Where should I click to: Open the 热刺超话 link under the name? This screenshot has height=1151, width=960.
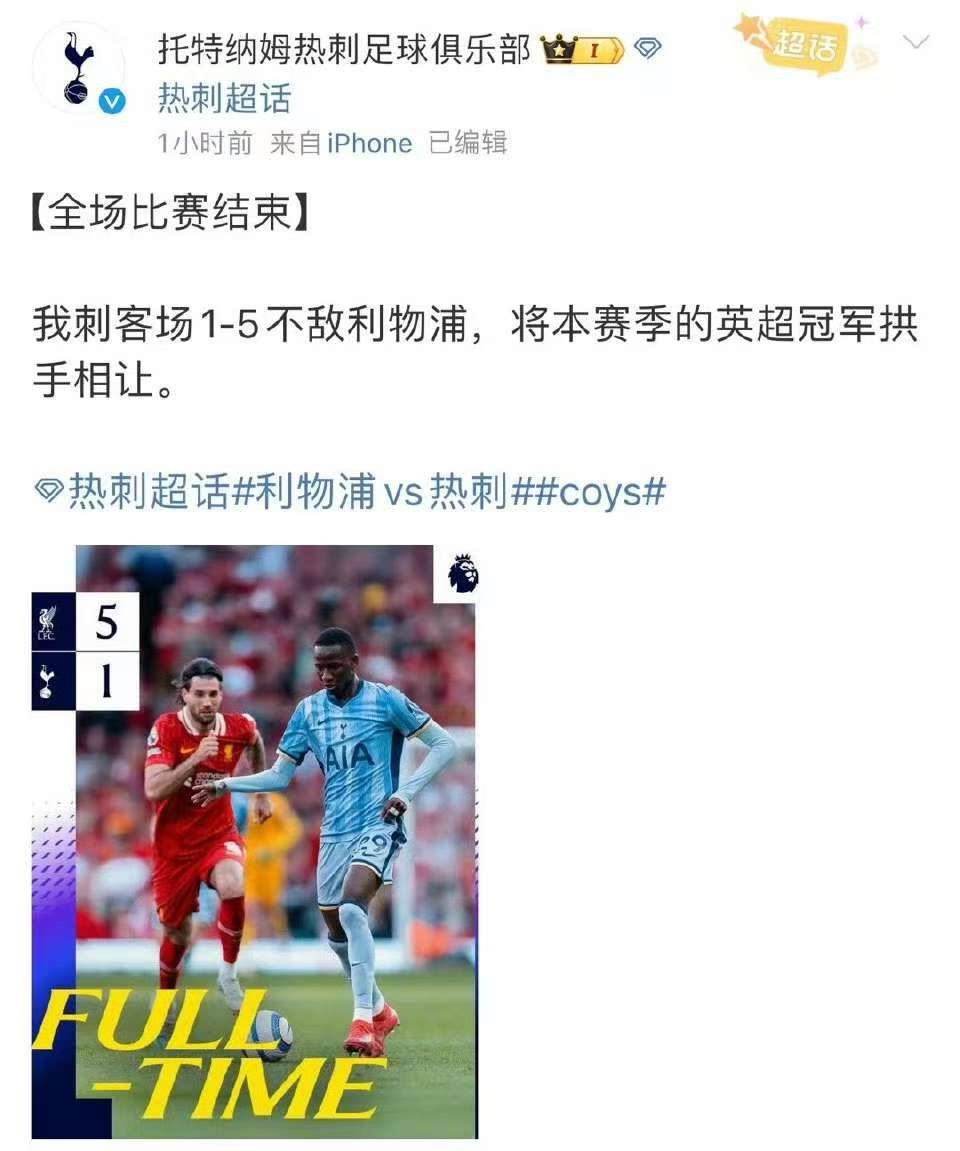224,98
